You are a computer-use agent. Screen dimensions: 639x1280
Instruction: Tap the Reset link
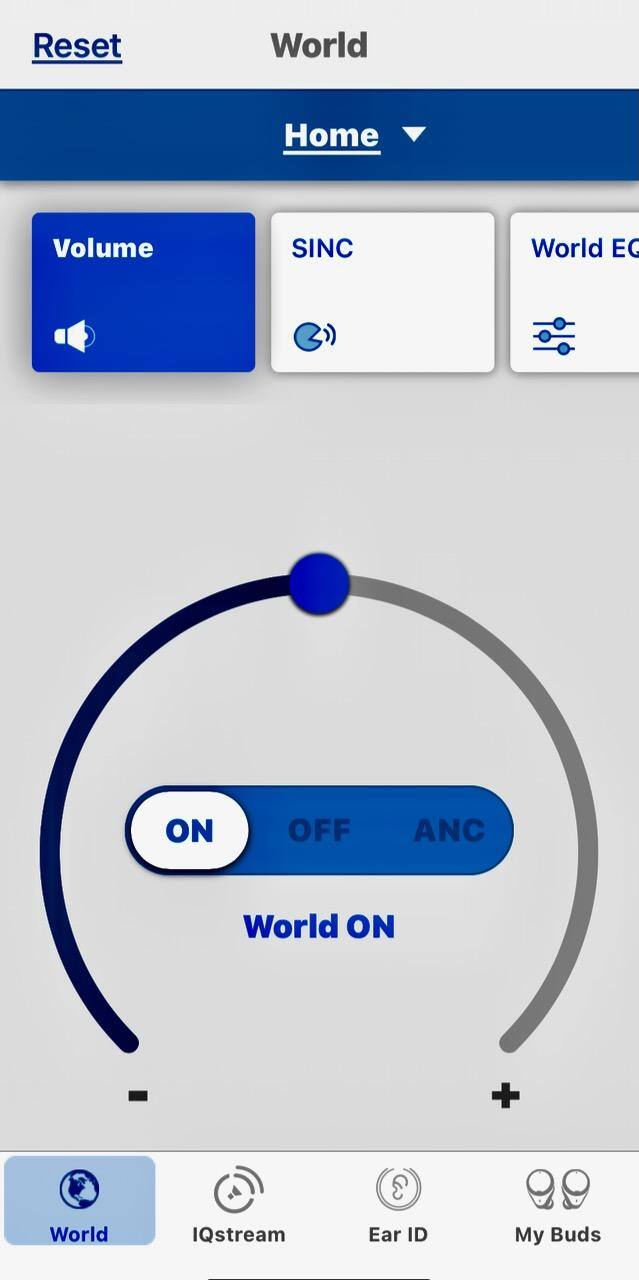77,46
